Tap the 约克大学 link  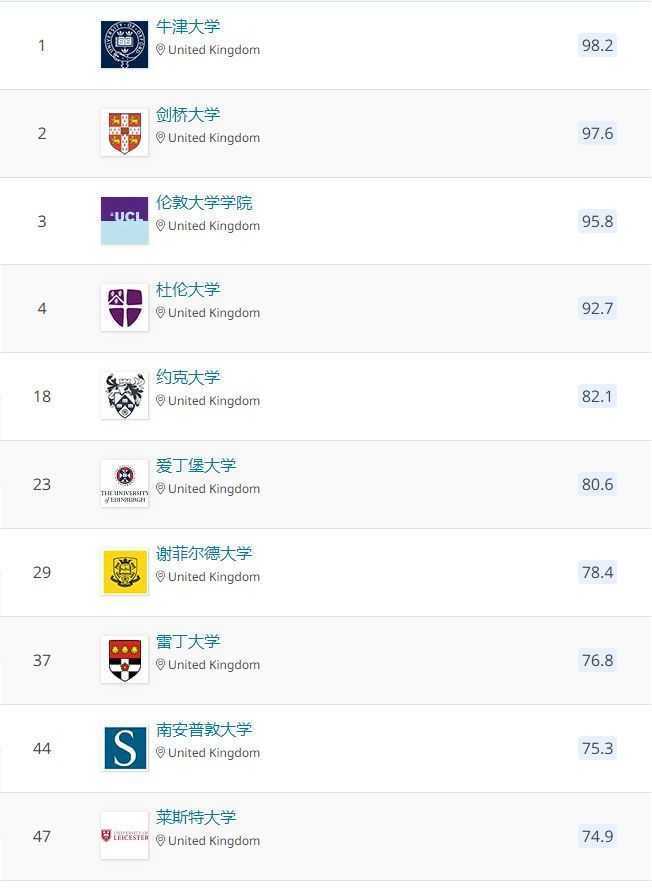point(188,378)
